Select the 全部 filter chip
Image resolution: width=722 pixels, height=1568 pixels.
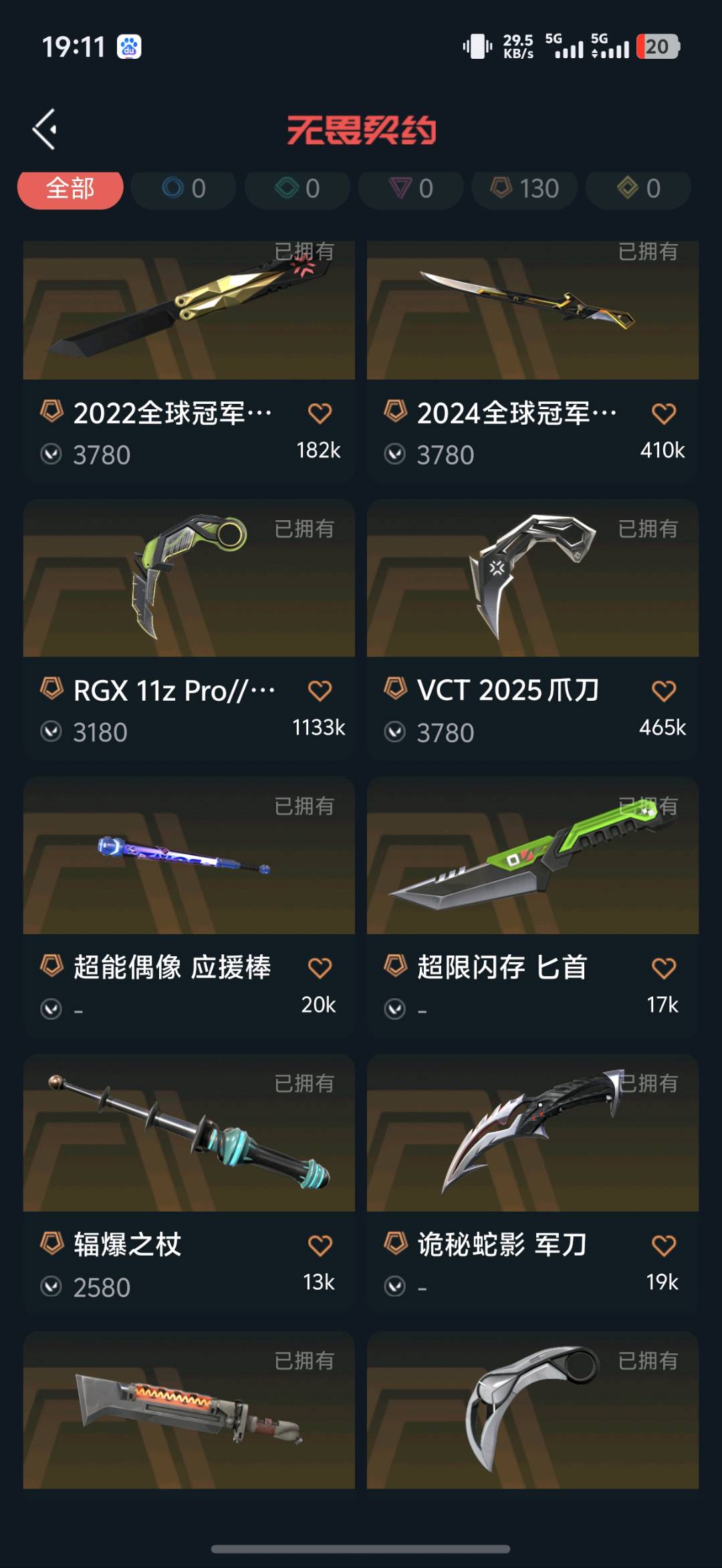click(70, 189)
